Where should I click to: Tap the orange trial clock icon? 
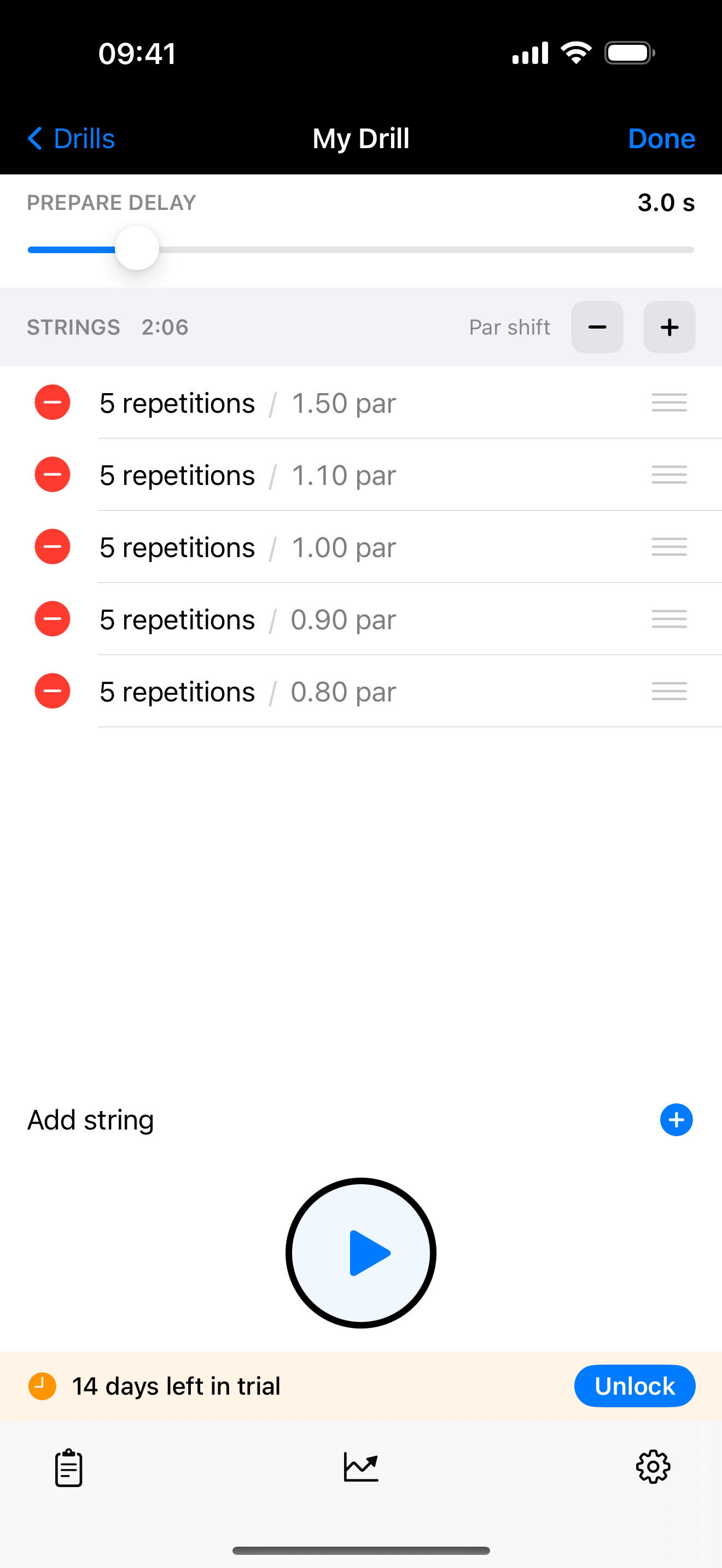pos(42,1386)
